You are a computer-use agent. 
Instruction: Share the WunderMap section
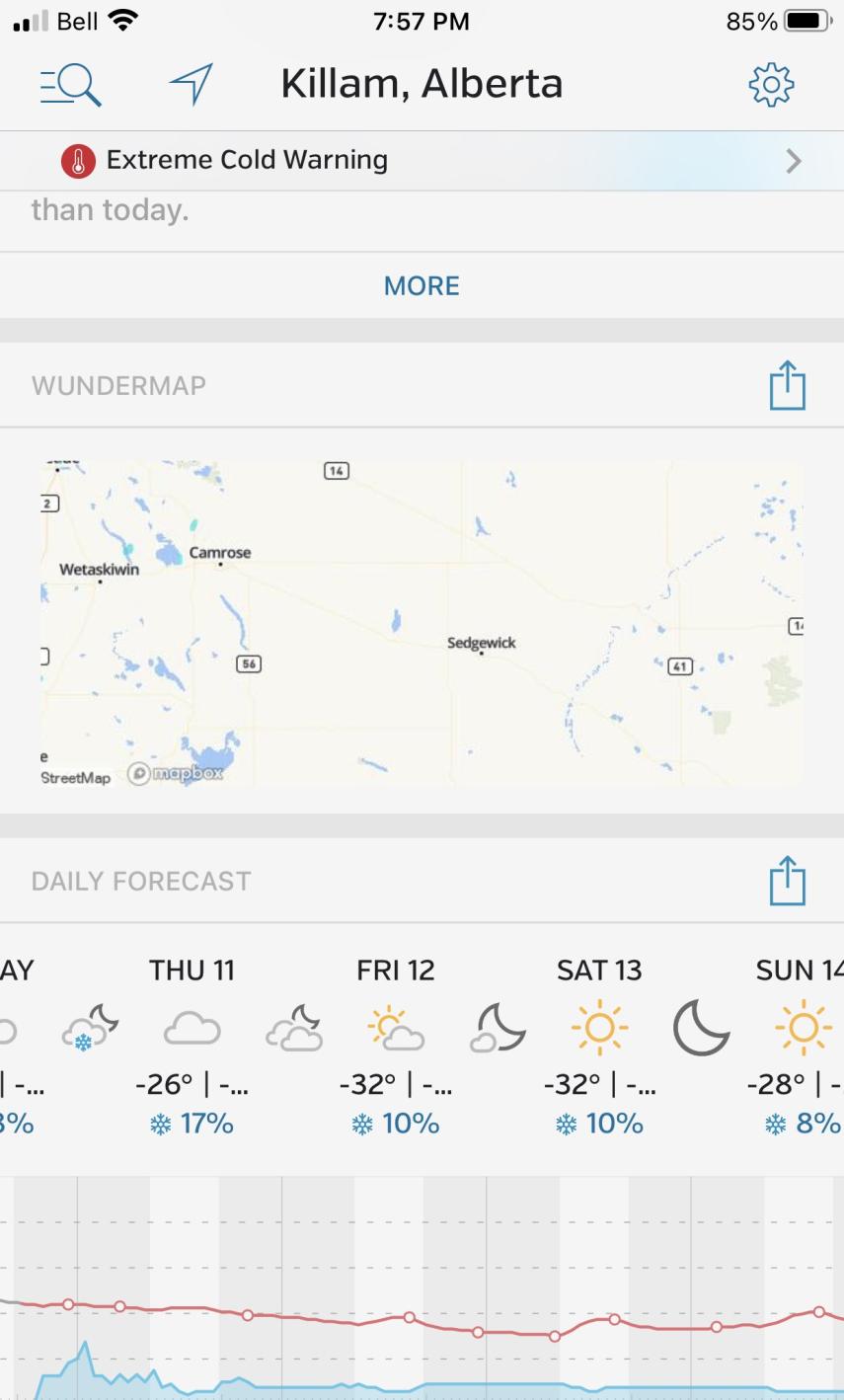click(x=788, y=385)
